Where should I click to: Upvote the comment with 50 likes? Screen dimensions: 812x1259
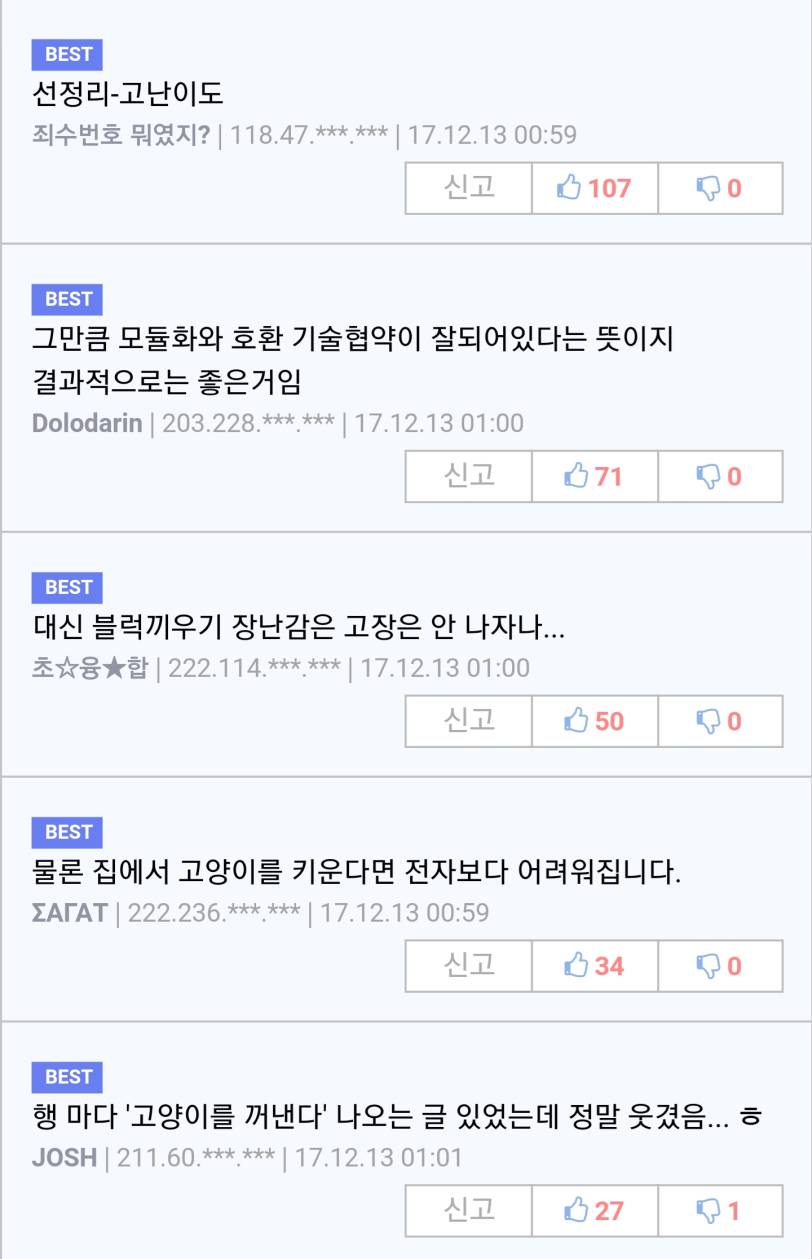[x=594, y=721]
